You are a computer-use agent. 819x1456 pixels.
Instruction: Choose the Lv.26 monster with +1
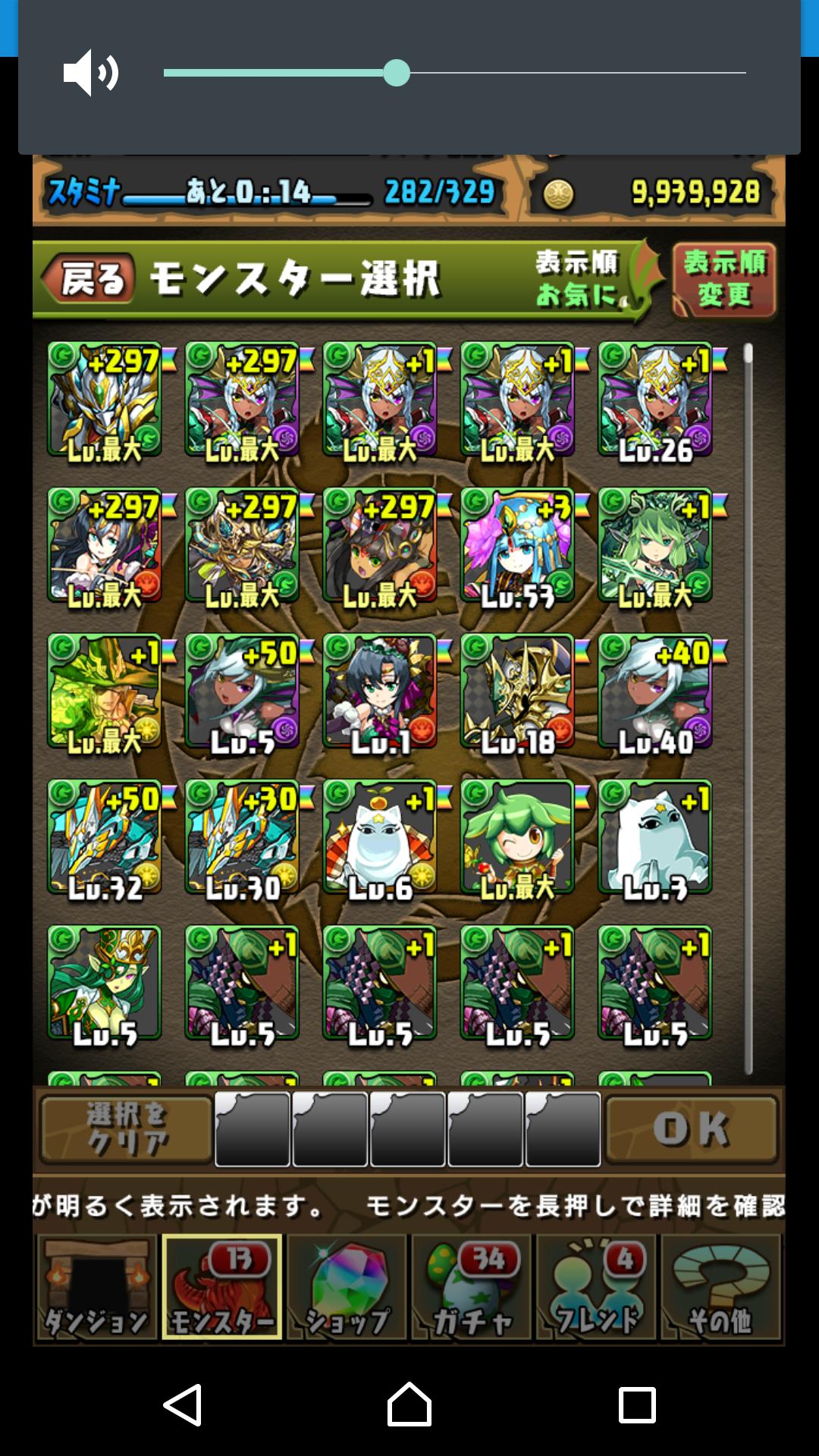click(x=656, y=401)
